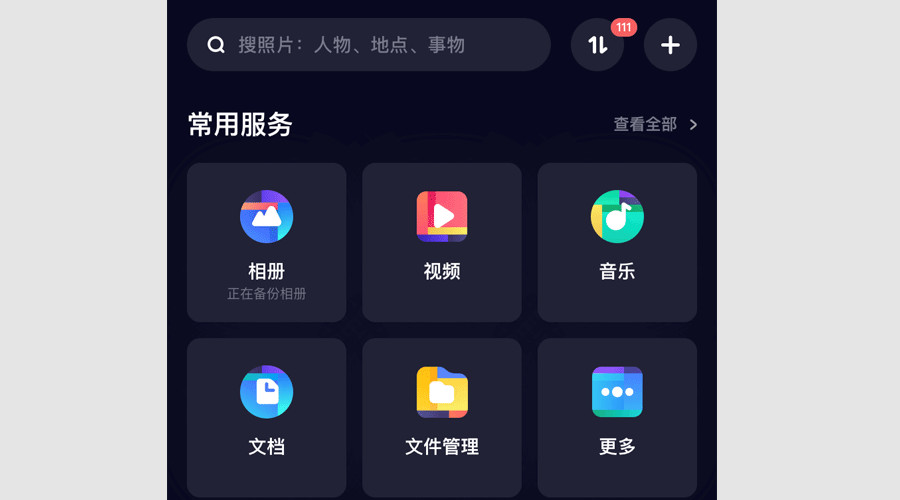The image size is (900, 500).
Task: Open the 文档 documents tile
Action: coord(266,415)
